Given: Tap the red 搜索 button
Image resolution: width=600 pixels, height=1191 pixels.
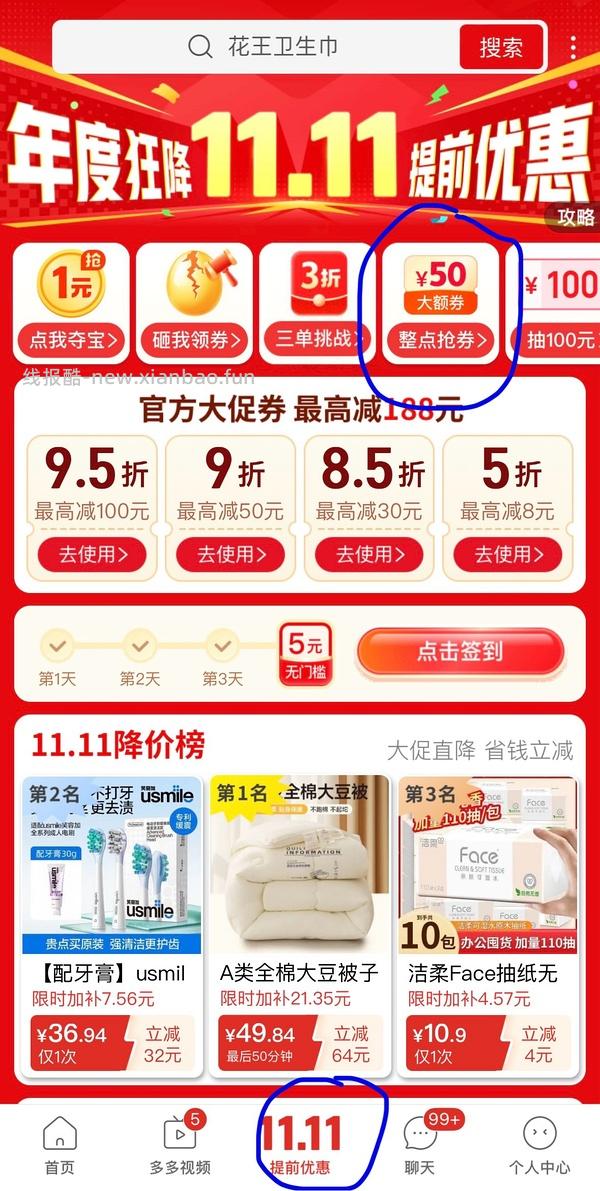Looking at the screenshot, I should [501, 47].
